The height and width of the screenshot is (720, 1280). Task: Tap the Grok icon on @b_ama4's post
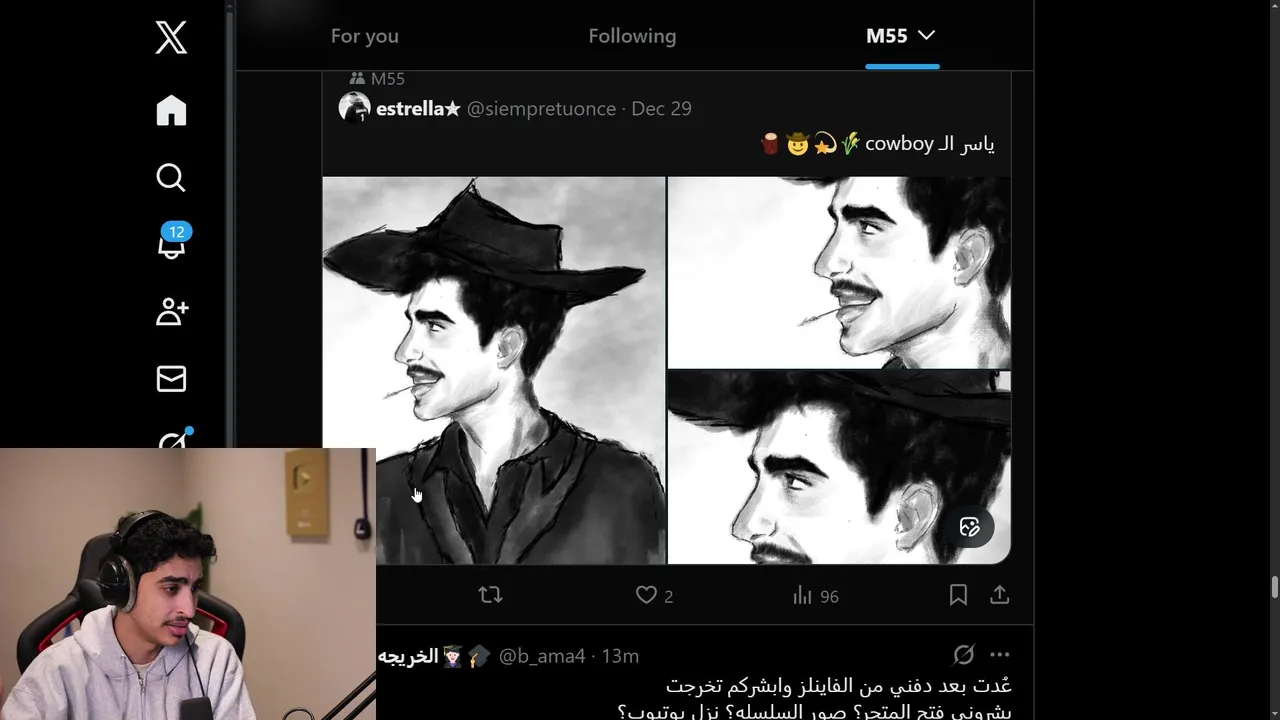click(x=963, y=655)
